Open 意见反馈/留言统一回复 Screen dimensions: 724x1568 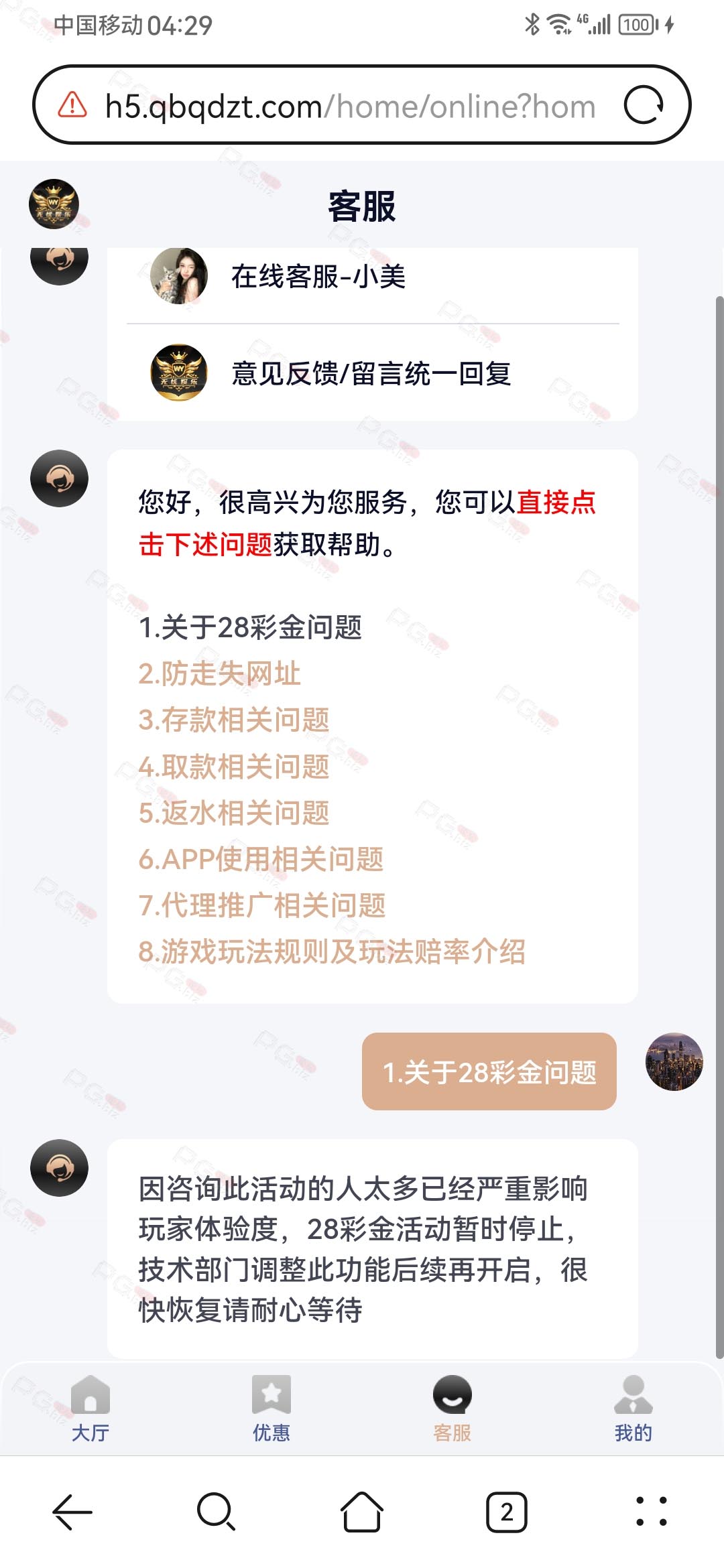point(371,373)
